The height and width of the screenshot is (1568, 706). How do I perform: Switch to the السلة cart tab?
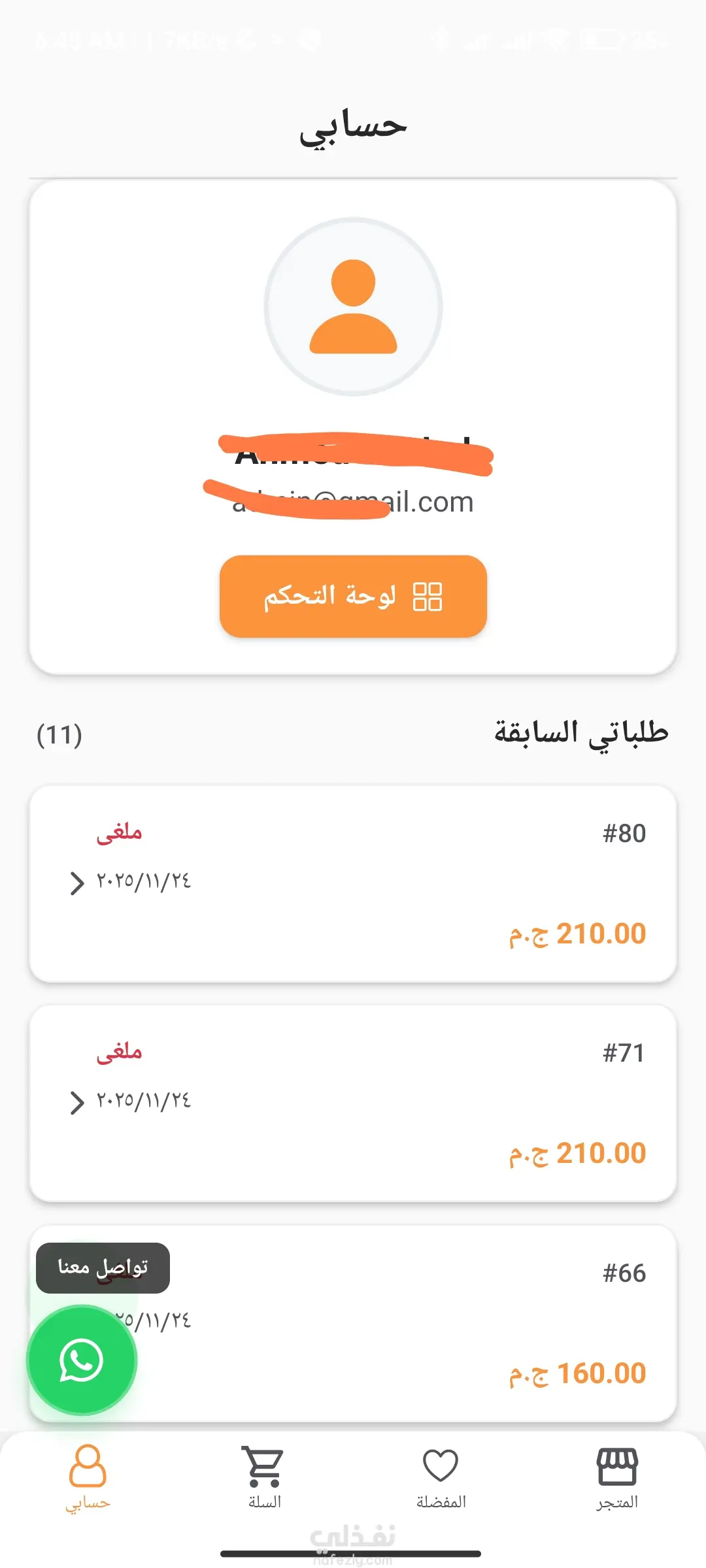pos(264,1478)
